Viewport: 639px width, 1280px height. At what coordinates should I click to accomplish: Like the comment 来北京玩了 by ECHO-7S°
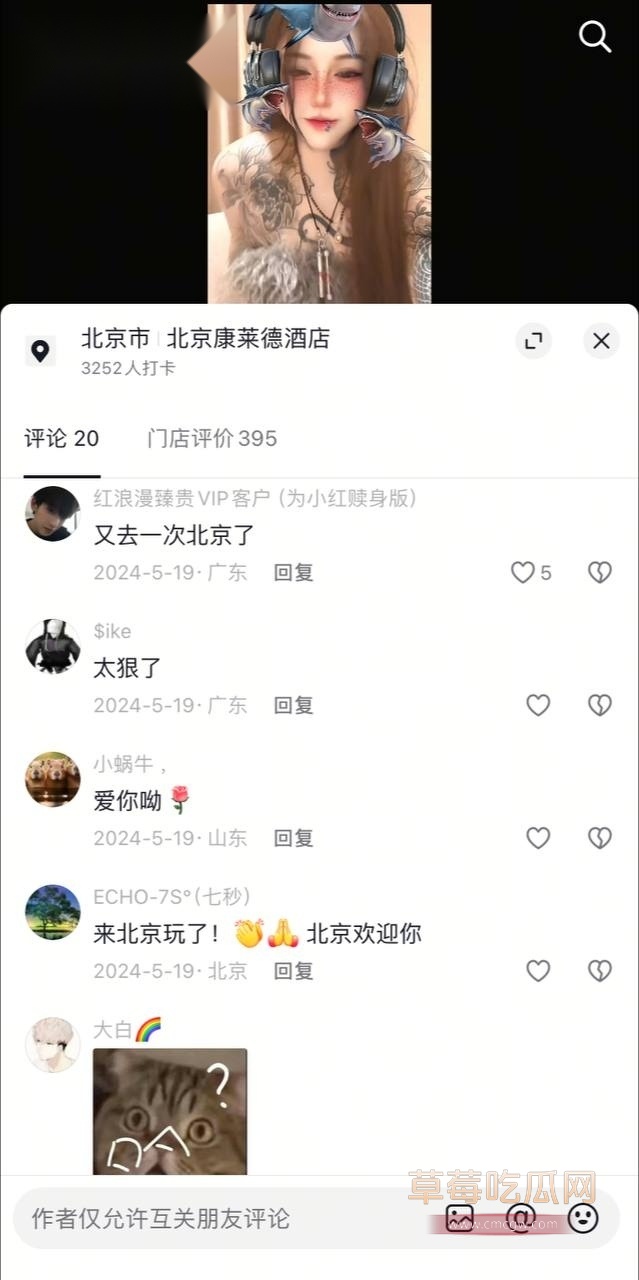(538, 970)
